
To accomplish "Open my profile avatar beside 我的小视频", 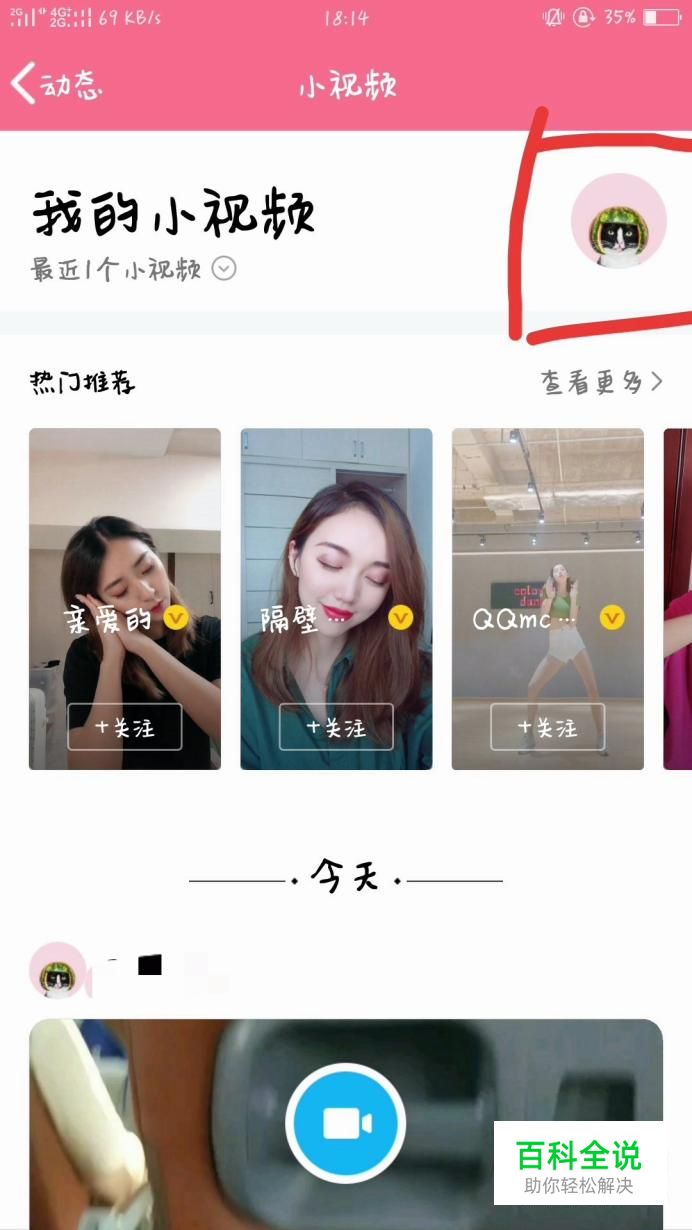I will click(618, 221).
